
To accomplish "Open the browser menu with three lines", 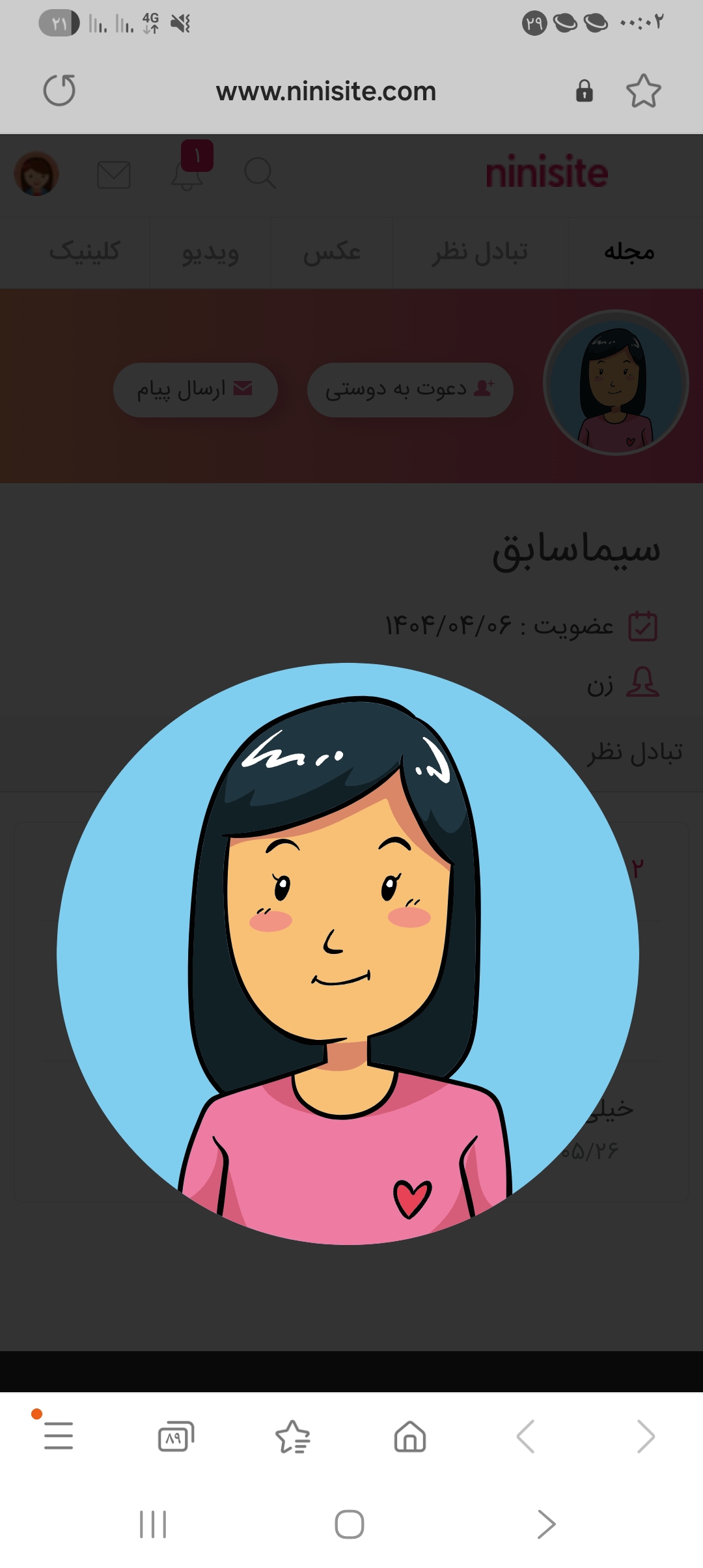I will coord(59,1436).
